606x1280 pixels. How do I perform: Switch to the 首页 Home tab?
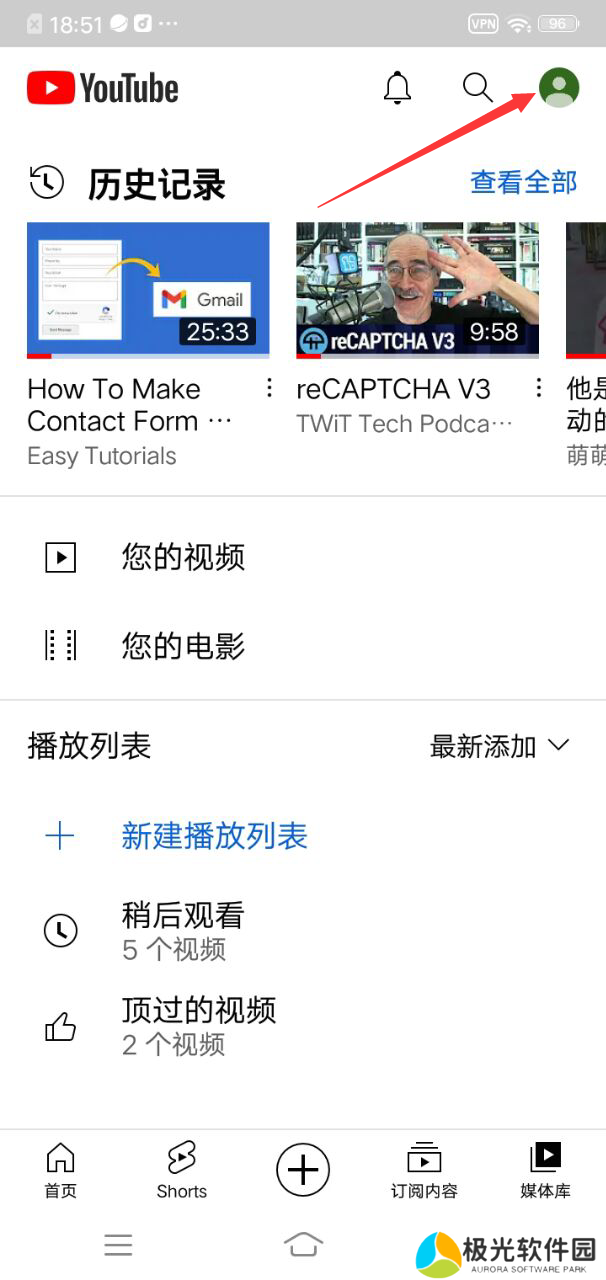pyautogui.click(x=60, y=1170)
